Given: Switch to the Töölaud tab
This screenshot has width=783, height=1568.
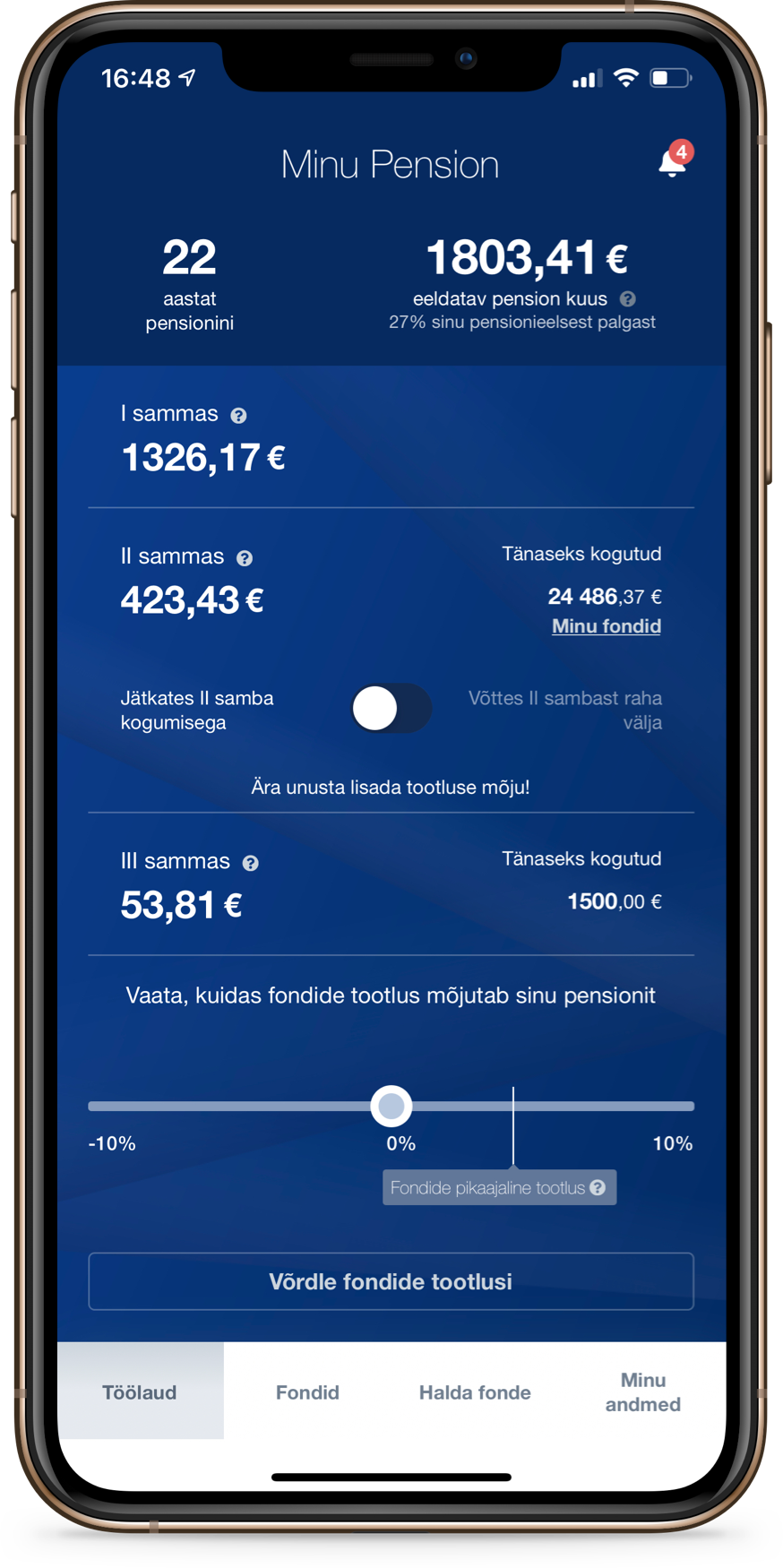Looking at the screenshot, I should (x=140, y=1391).
